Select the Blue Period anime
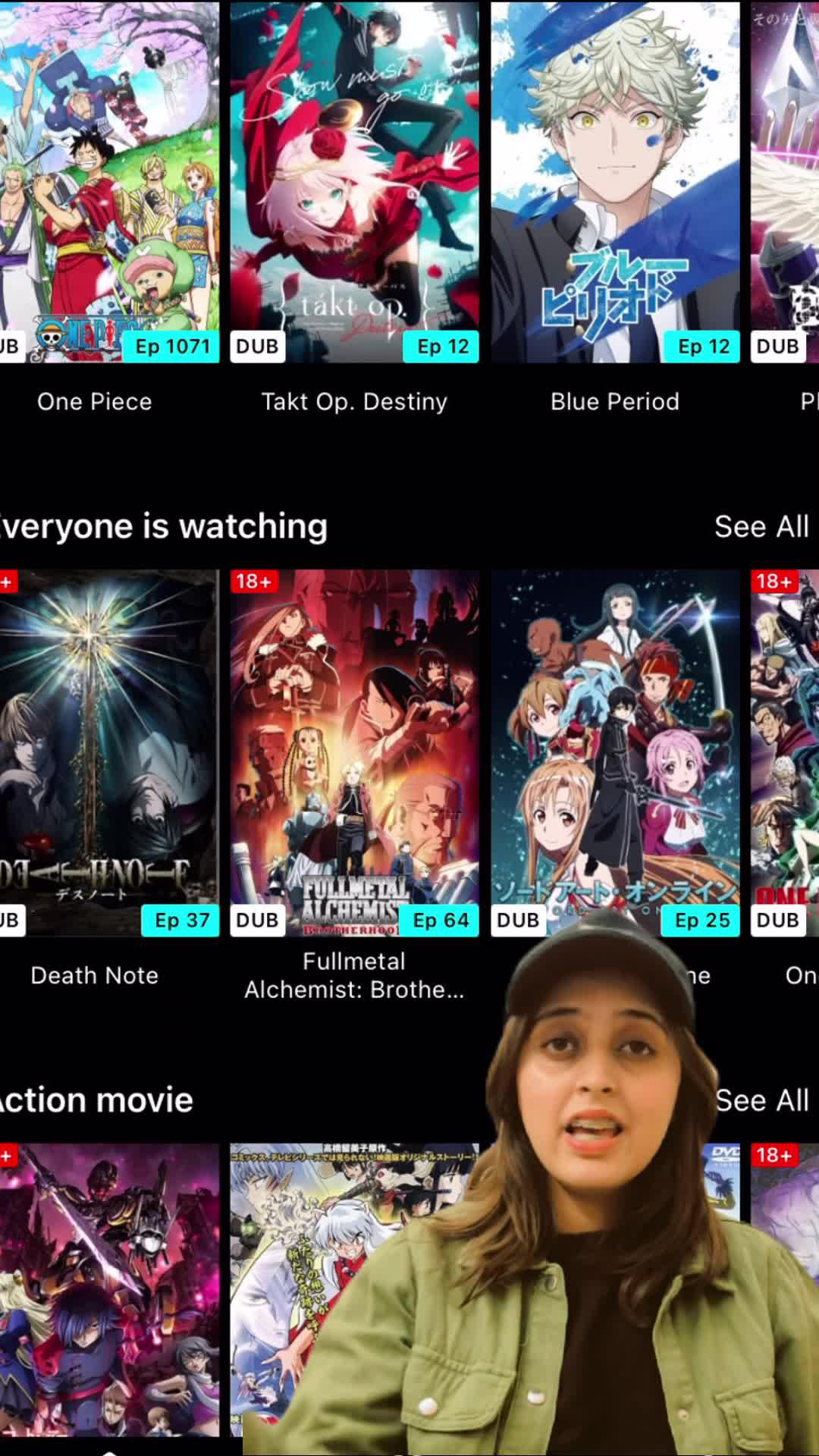 coord(615,182)
